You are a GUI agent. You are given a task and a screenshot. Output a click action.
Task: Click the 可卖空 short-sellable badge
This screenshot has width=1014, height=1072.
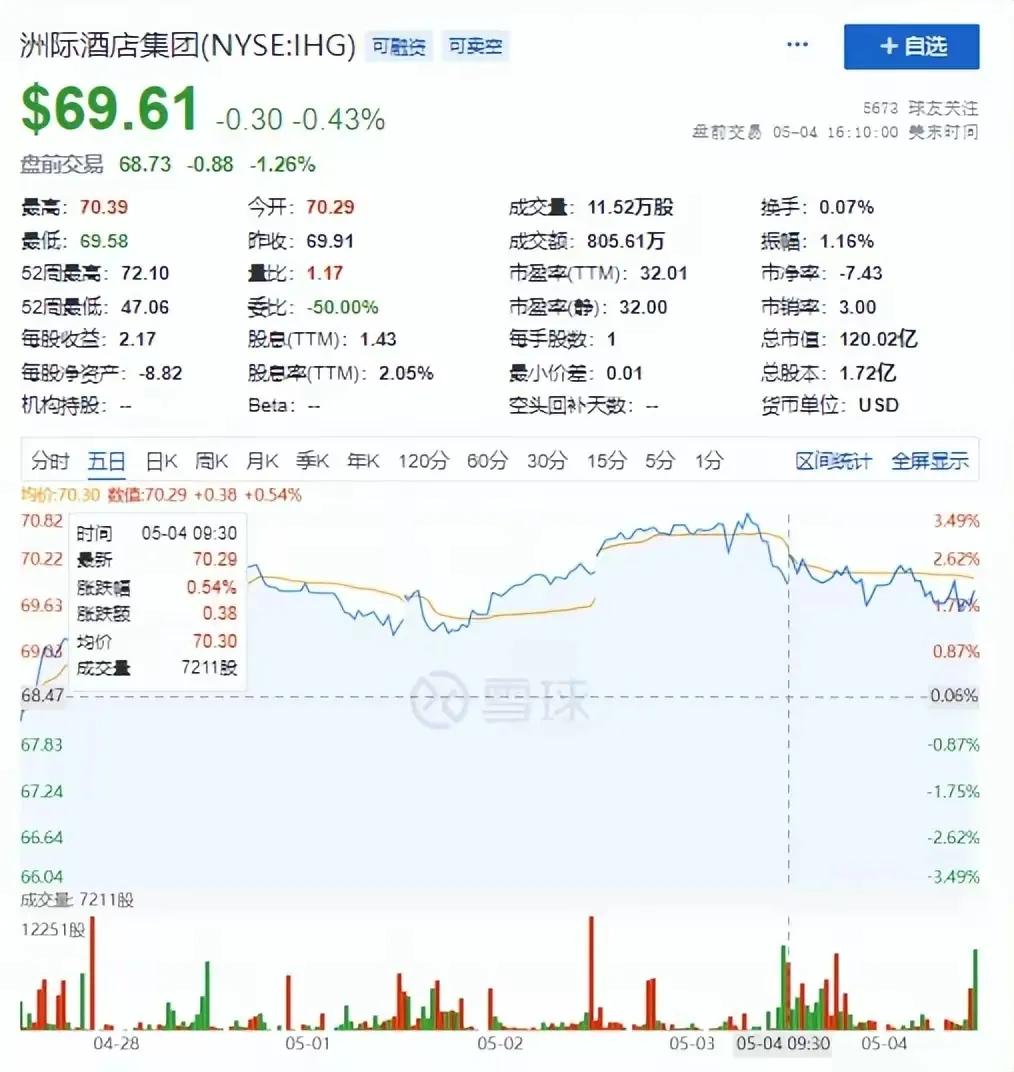(475, 46)
